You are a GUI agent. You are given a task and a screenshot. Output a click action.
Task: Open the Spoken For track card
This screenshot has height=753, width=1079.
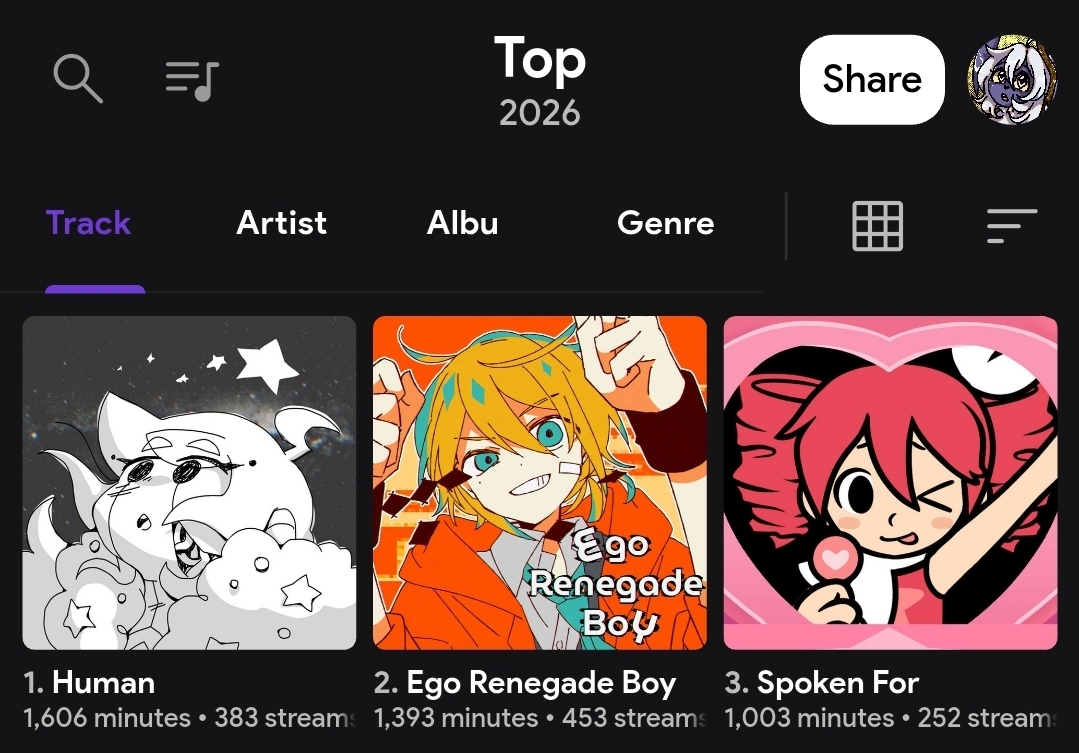tap(890, 483)
